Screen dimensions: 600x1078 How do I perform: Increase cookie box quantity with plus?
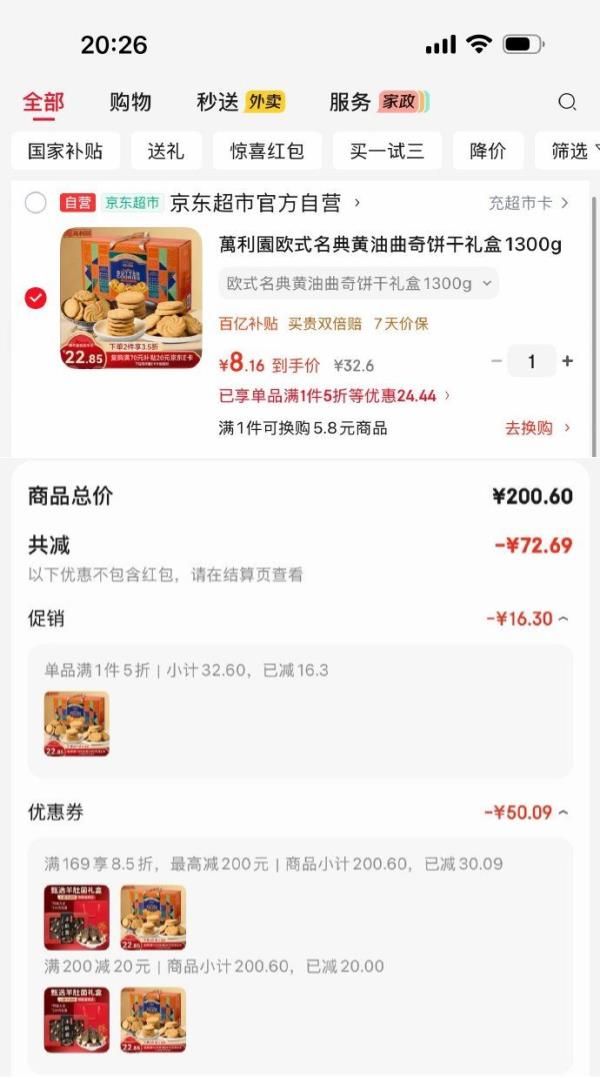click(567, 361)
